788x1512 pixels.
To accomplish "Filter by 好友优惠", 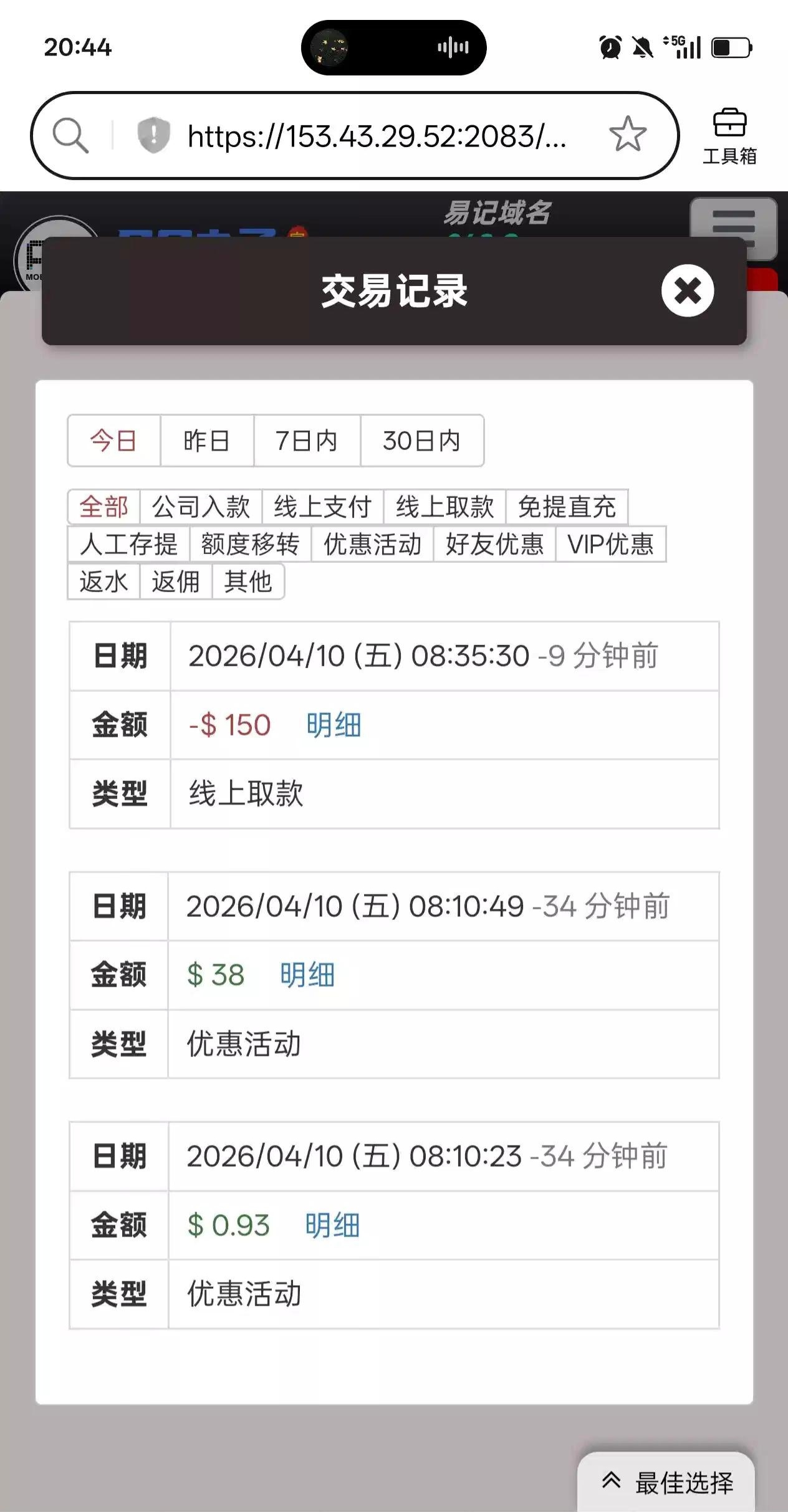I will (x=494, y=544).
